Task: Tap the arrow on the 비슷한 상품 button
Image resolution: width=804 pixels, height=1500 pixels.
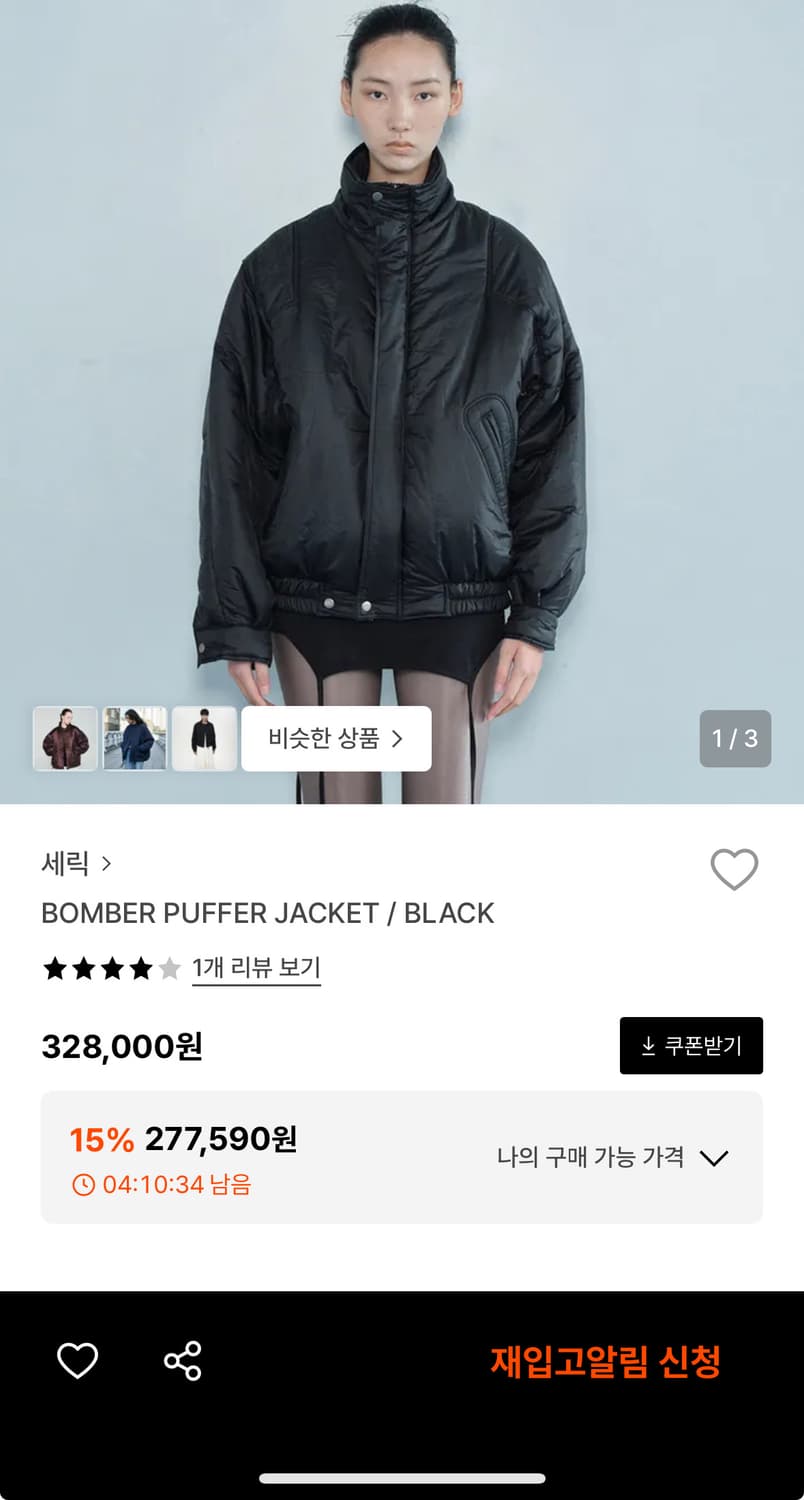Action: [x=399, y=738]
